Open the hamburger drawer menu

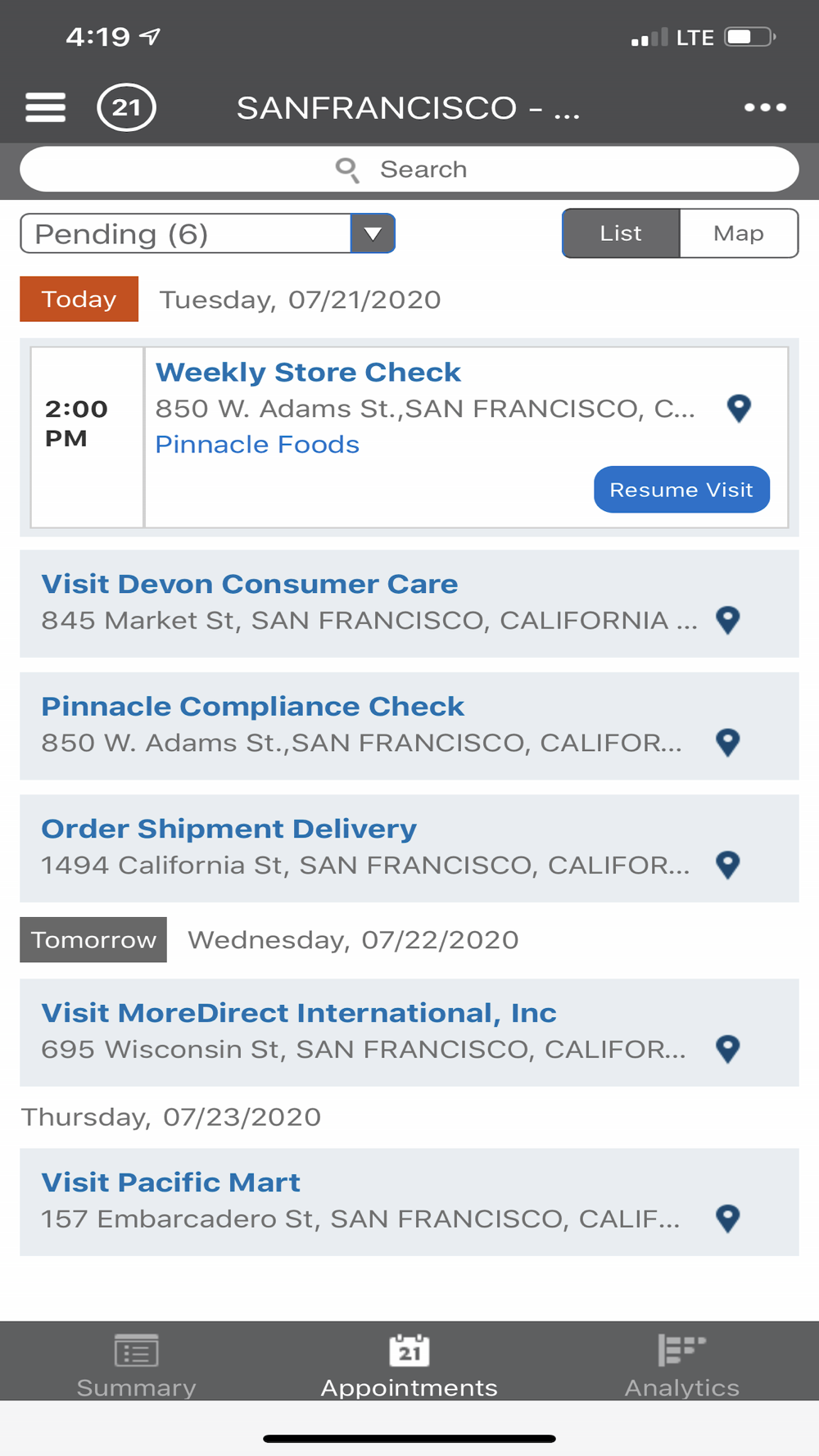(x=45, y=107)
